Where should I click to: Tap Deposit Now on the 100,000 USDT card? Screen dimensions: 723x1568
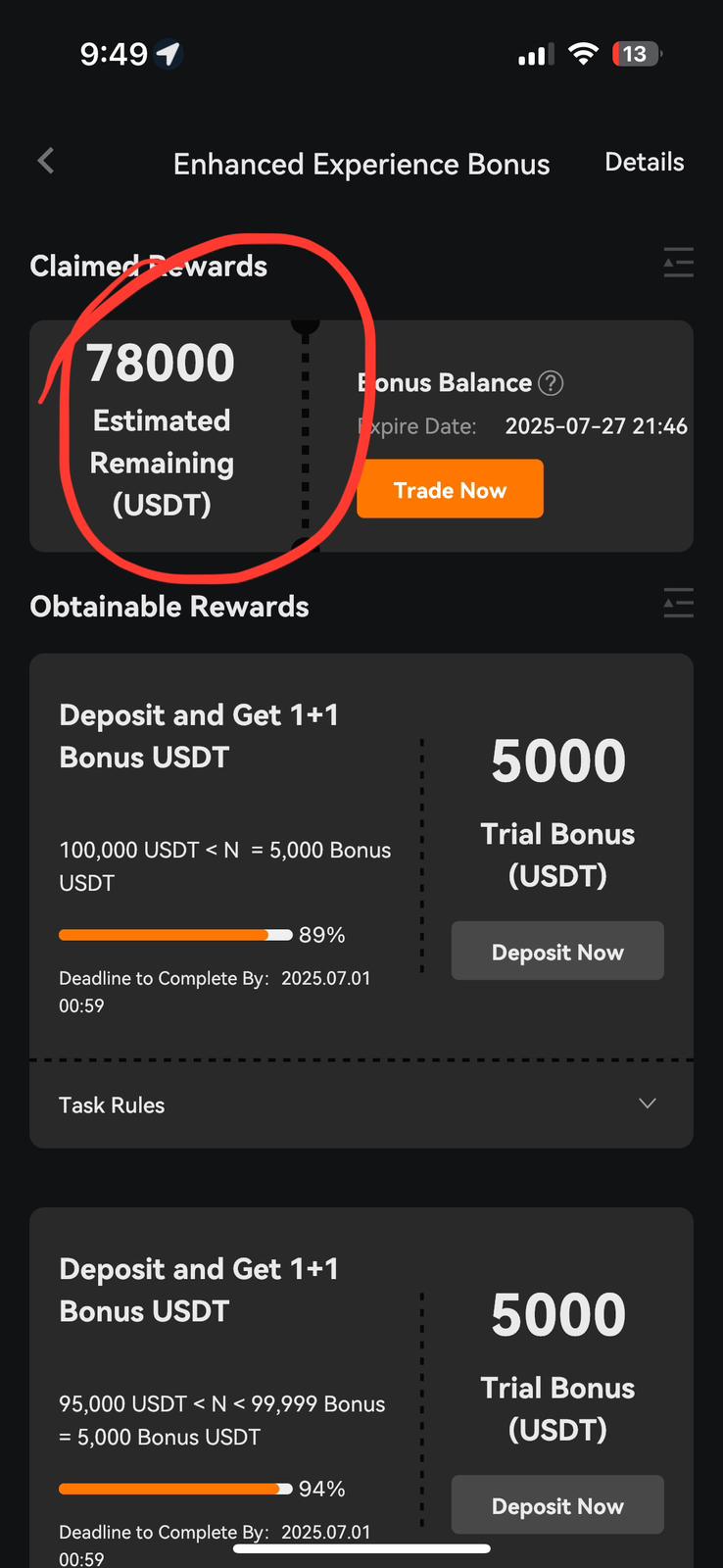[557, 951]
